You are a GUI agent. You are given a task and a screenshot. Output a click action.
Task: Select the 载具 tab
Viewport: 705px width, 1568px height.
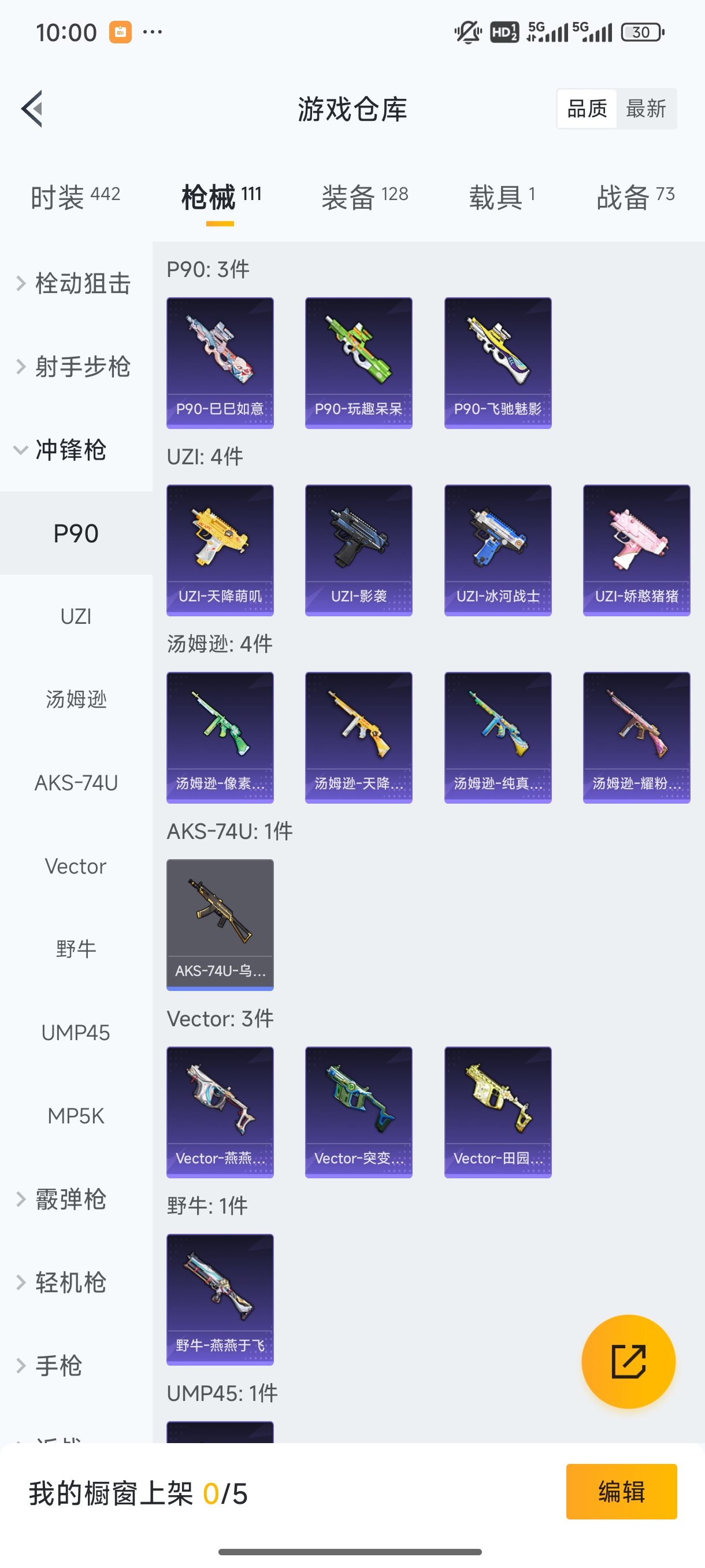[502, 197]
